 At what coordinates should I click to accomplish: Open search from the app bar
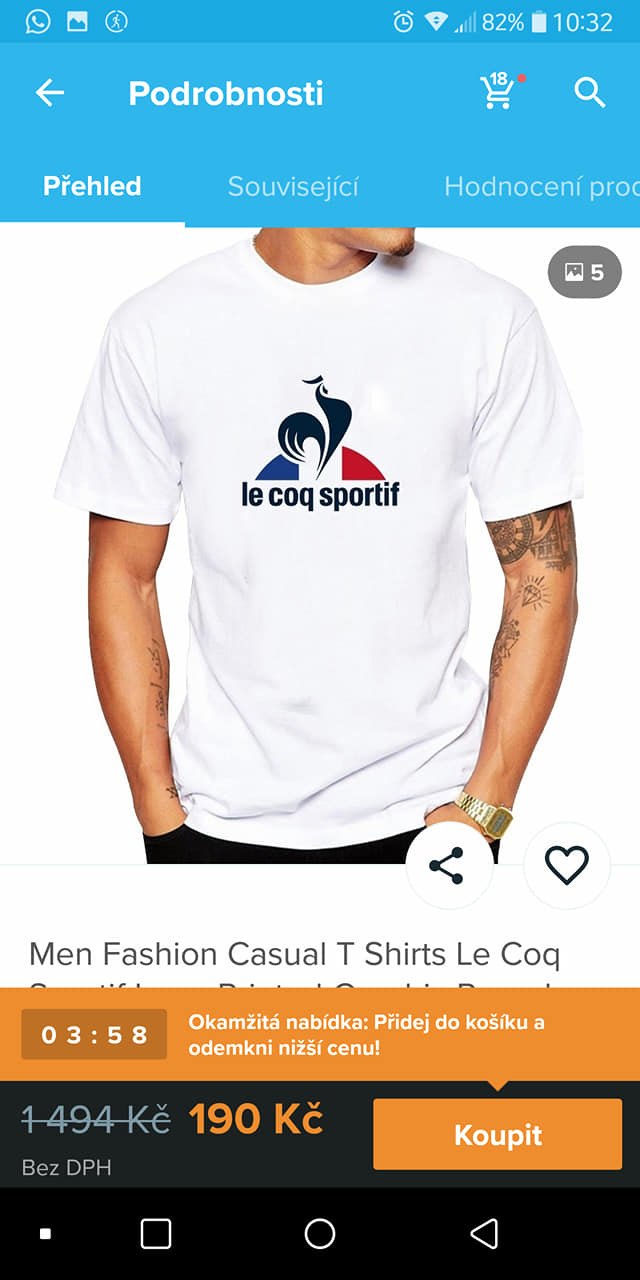590,93
